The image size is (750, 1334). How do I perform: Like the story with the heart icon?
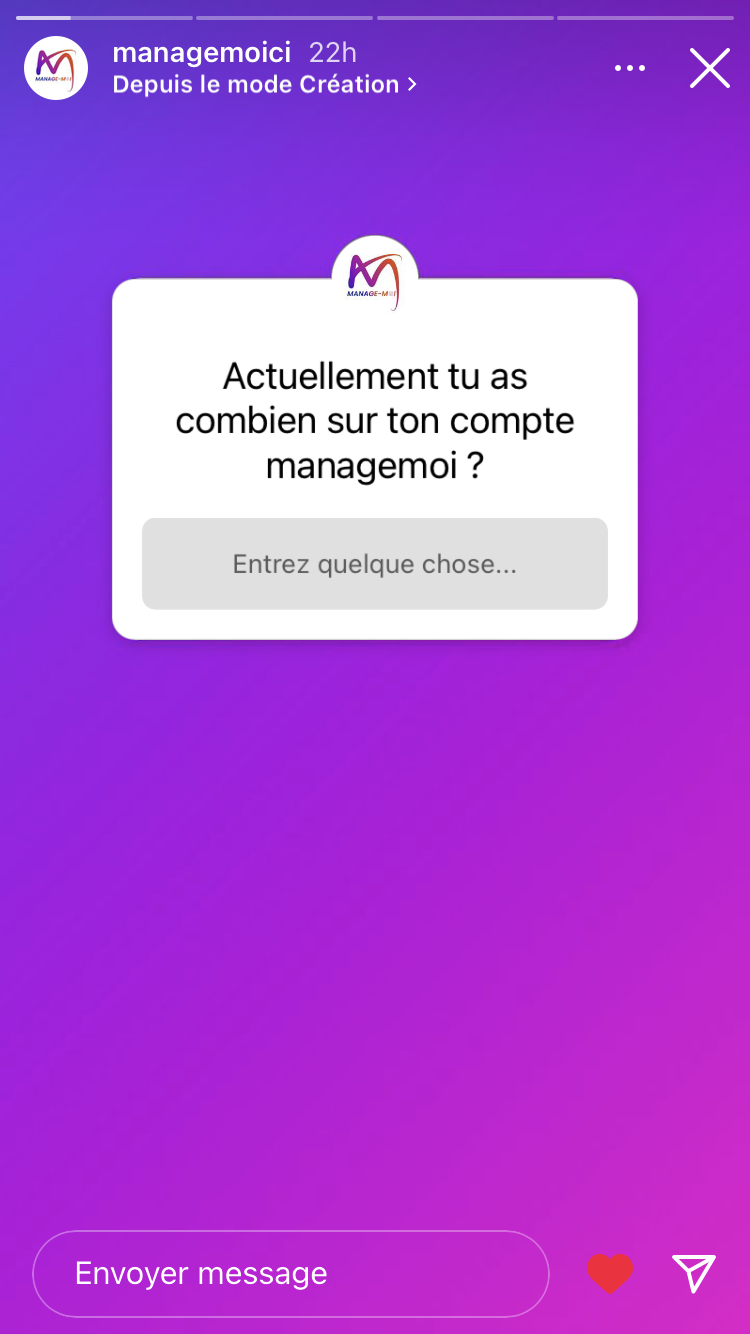[610, 1274]
